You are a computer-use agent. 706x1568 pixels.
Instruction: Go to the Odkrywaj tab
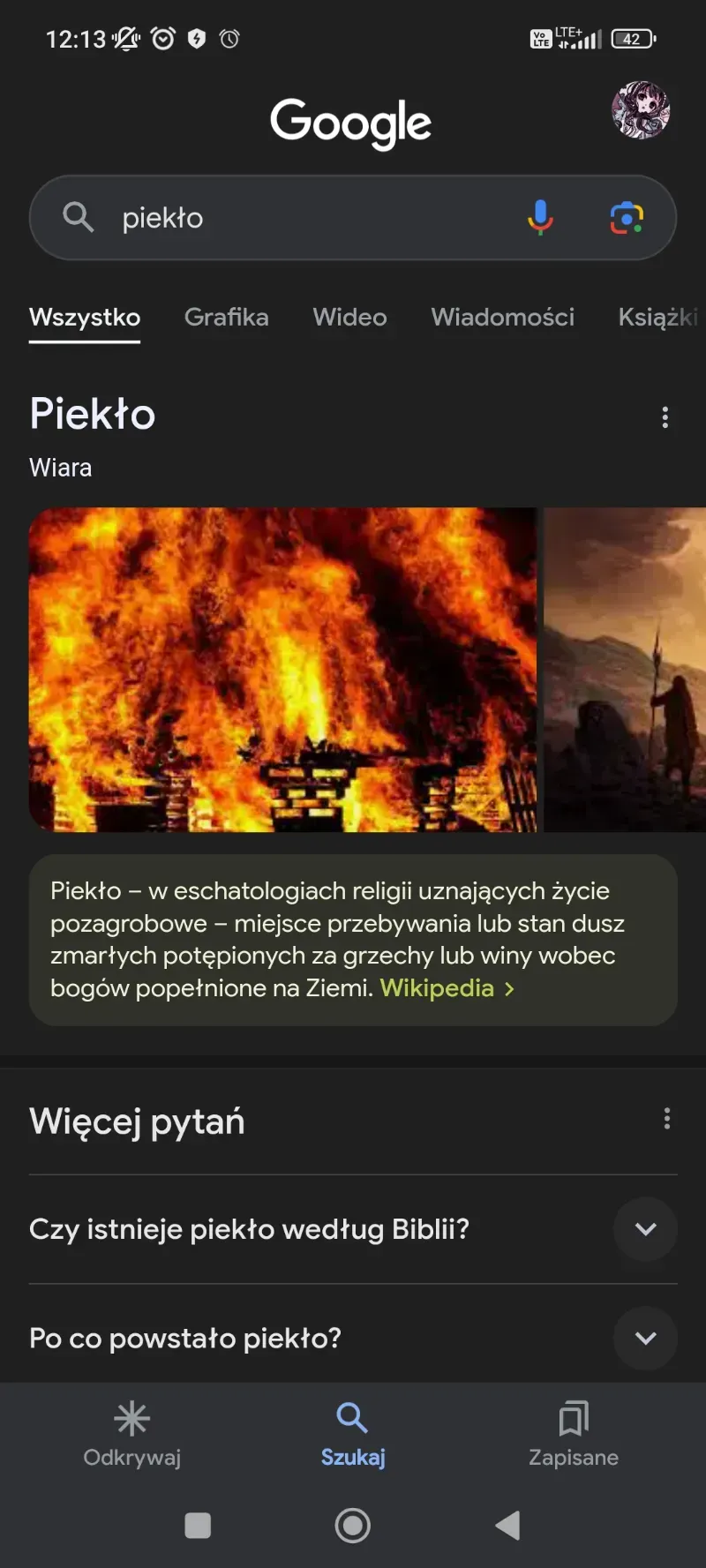pyautogui.click(x=132, y=1434)
